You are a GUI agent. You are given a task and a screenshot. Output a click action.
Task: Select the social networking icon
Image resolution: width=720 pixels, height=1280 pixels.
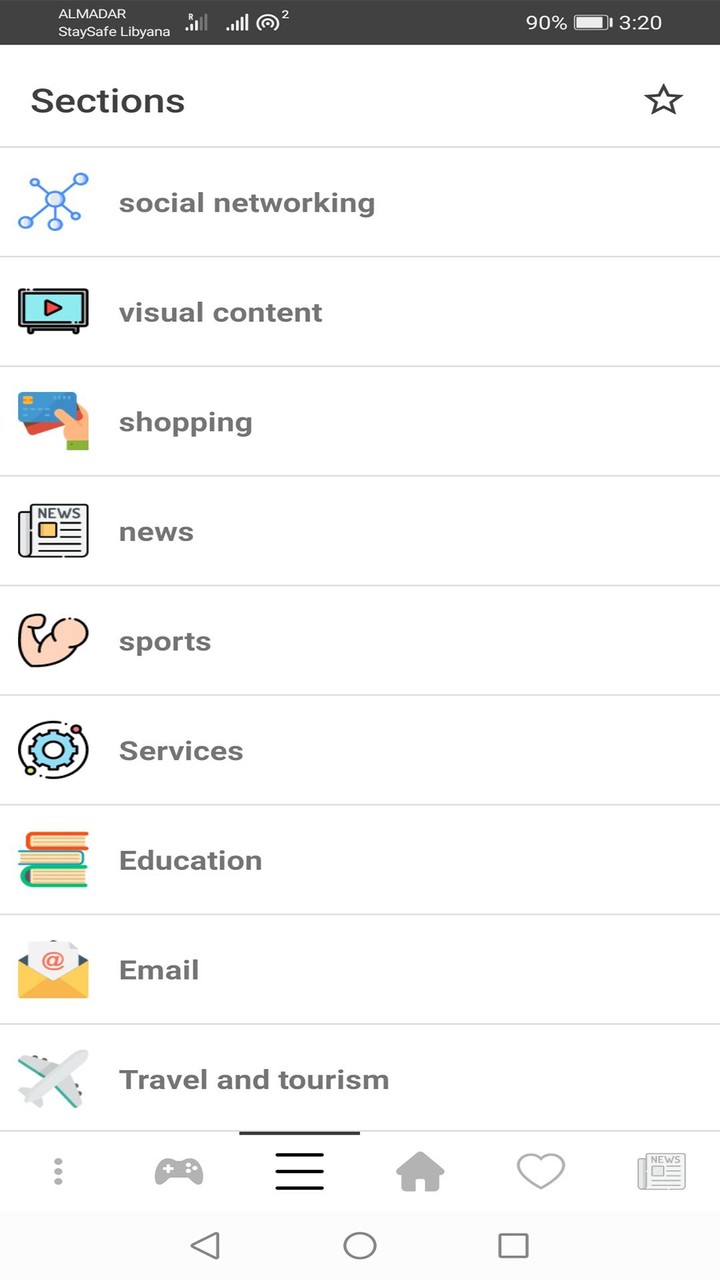(52, 200)
